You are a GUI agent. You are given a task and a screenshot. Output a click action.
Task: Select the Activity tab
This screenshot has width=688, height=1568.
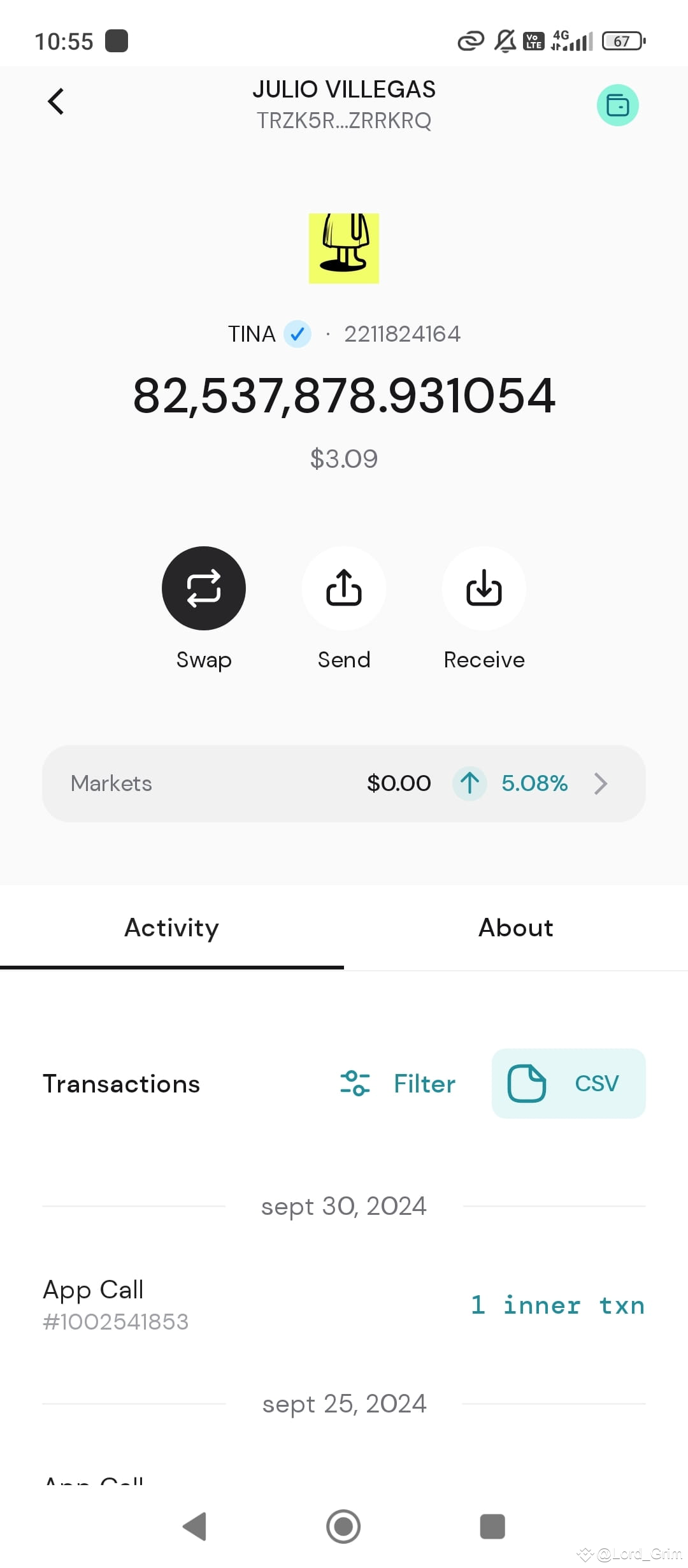click(x=171, y=927)
